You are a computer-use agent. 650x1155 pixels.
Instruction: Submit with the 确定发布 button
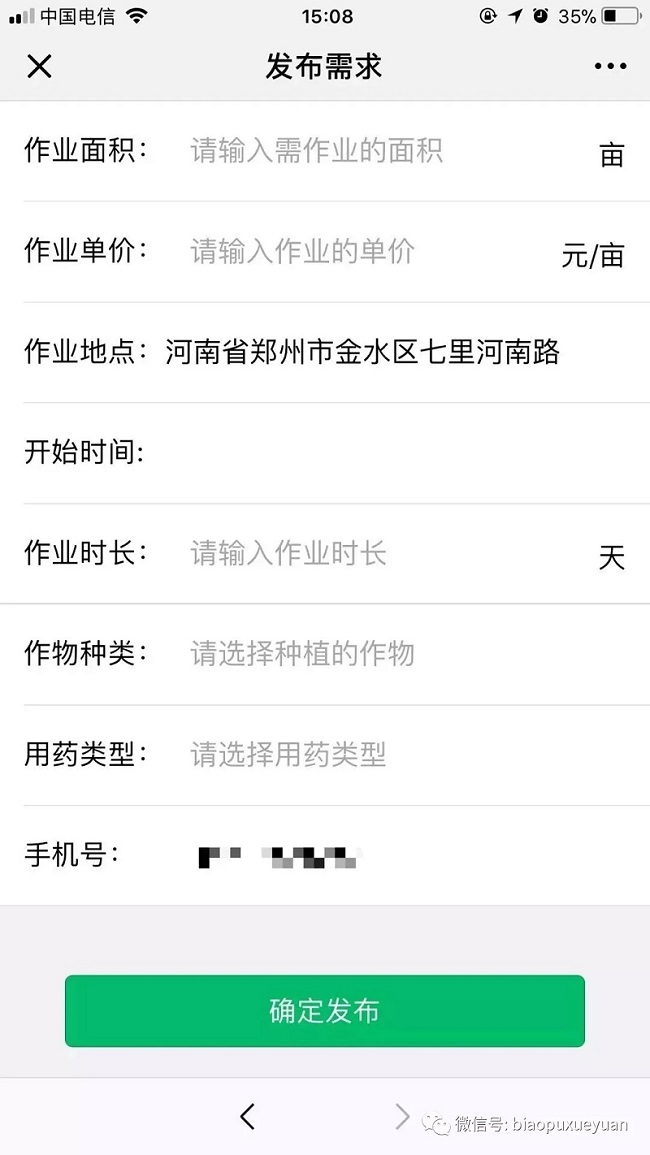[325, 1011]
